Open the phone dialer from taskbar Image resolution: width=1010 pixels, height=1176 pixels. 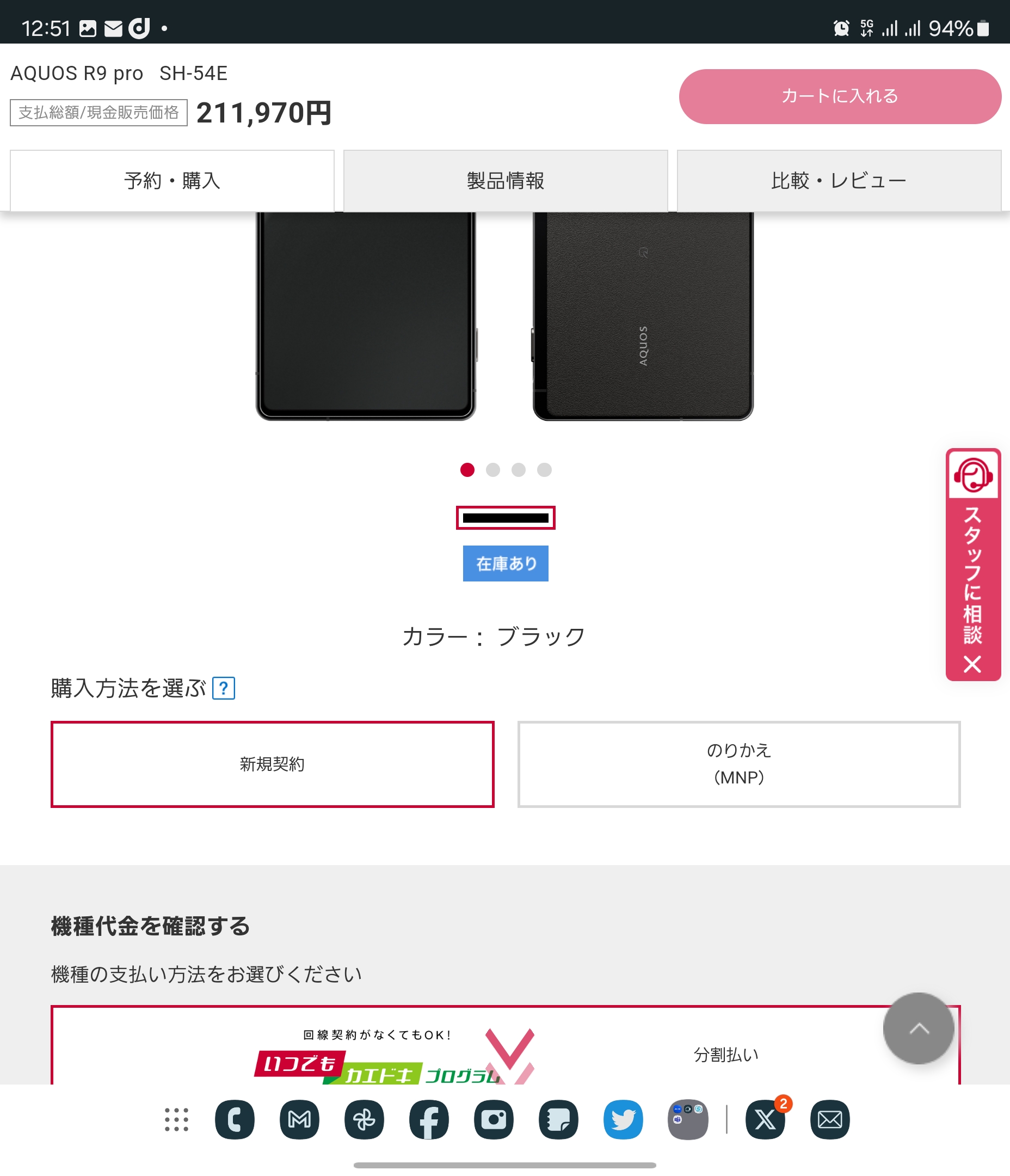pyautogui.click(x=235, y=1120)
